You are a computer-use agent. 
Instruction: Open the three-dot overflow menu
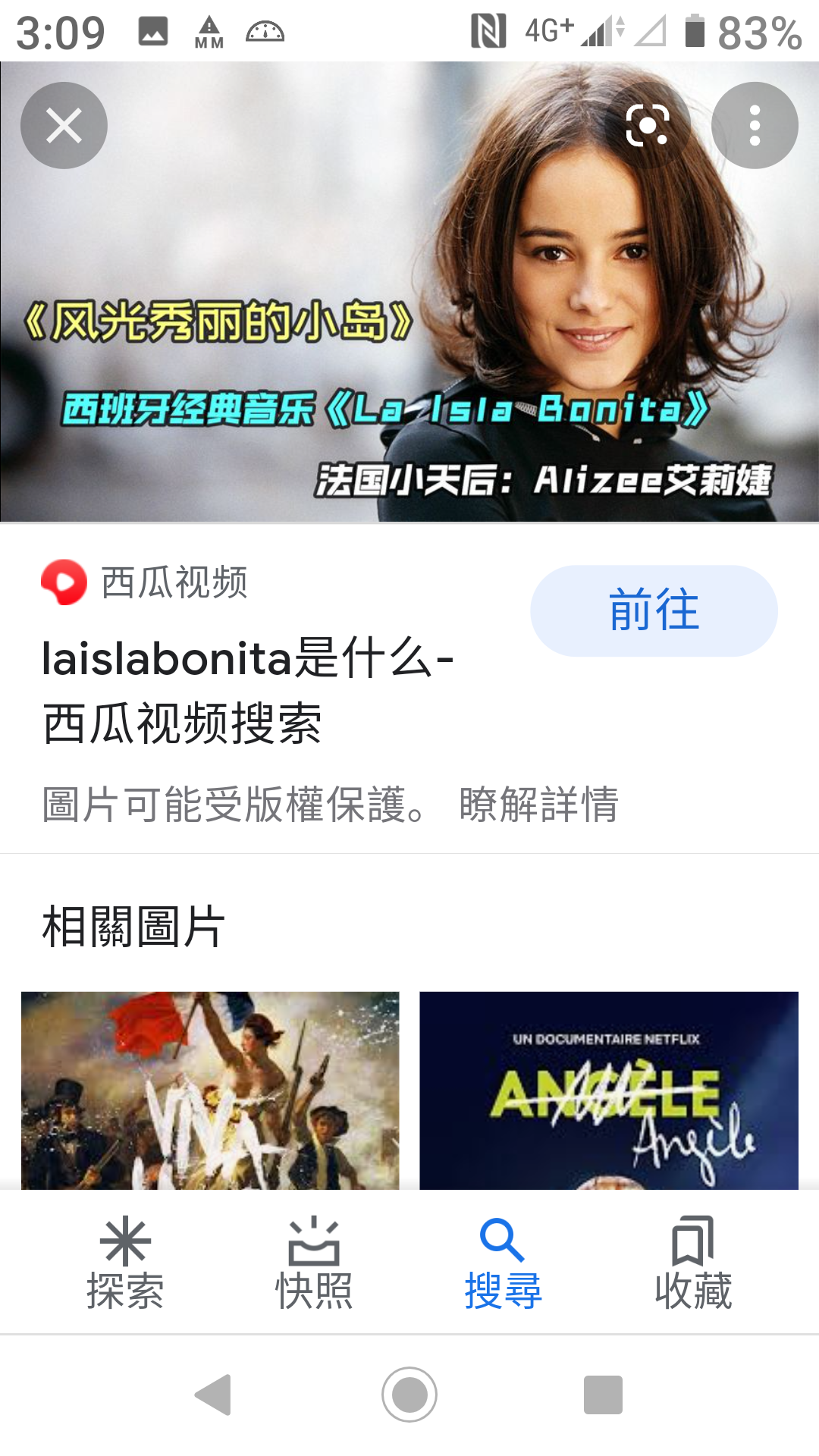pos(754,125)
